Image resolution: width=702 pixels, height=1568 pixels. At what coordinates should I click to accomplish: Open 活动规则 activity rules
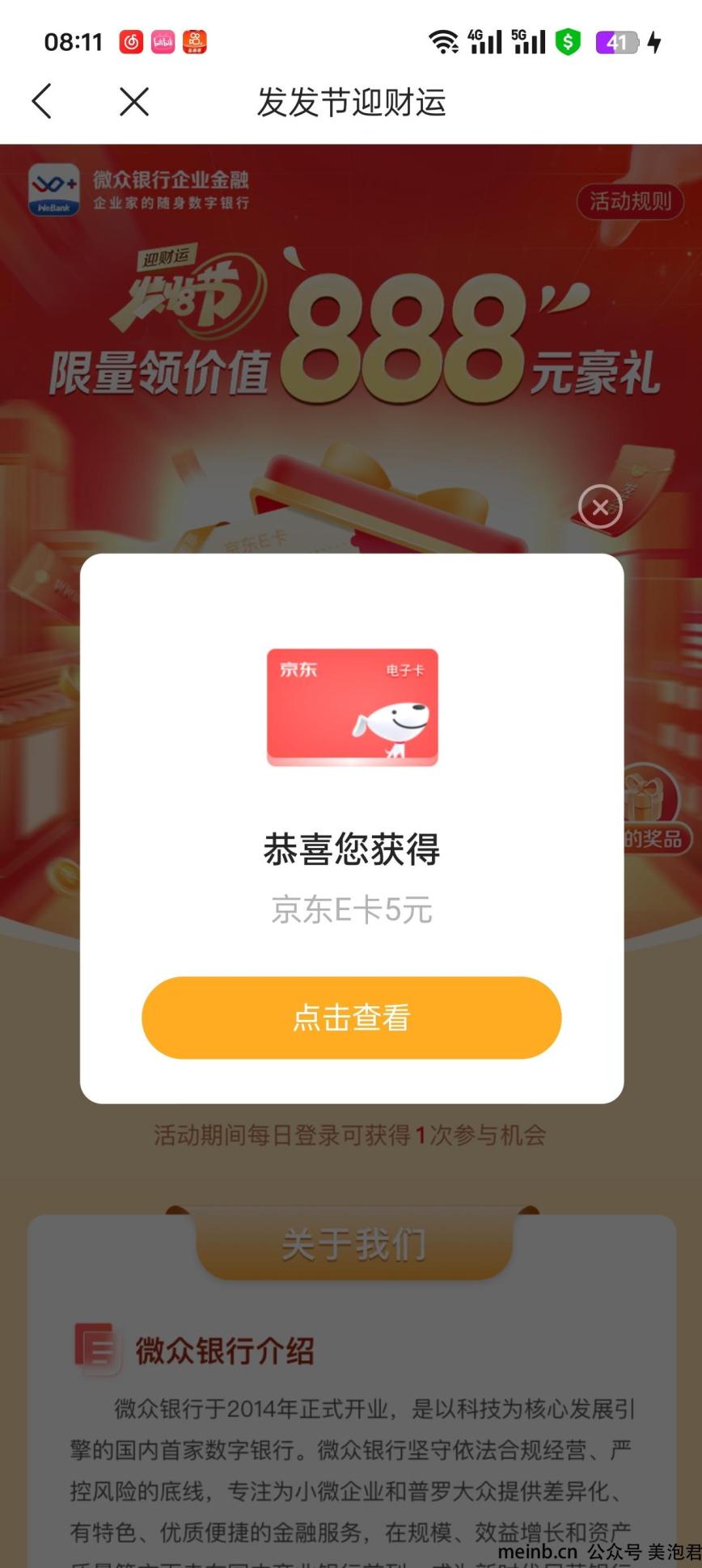pos(630,201)
